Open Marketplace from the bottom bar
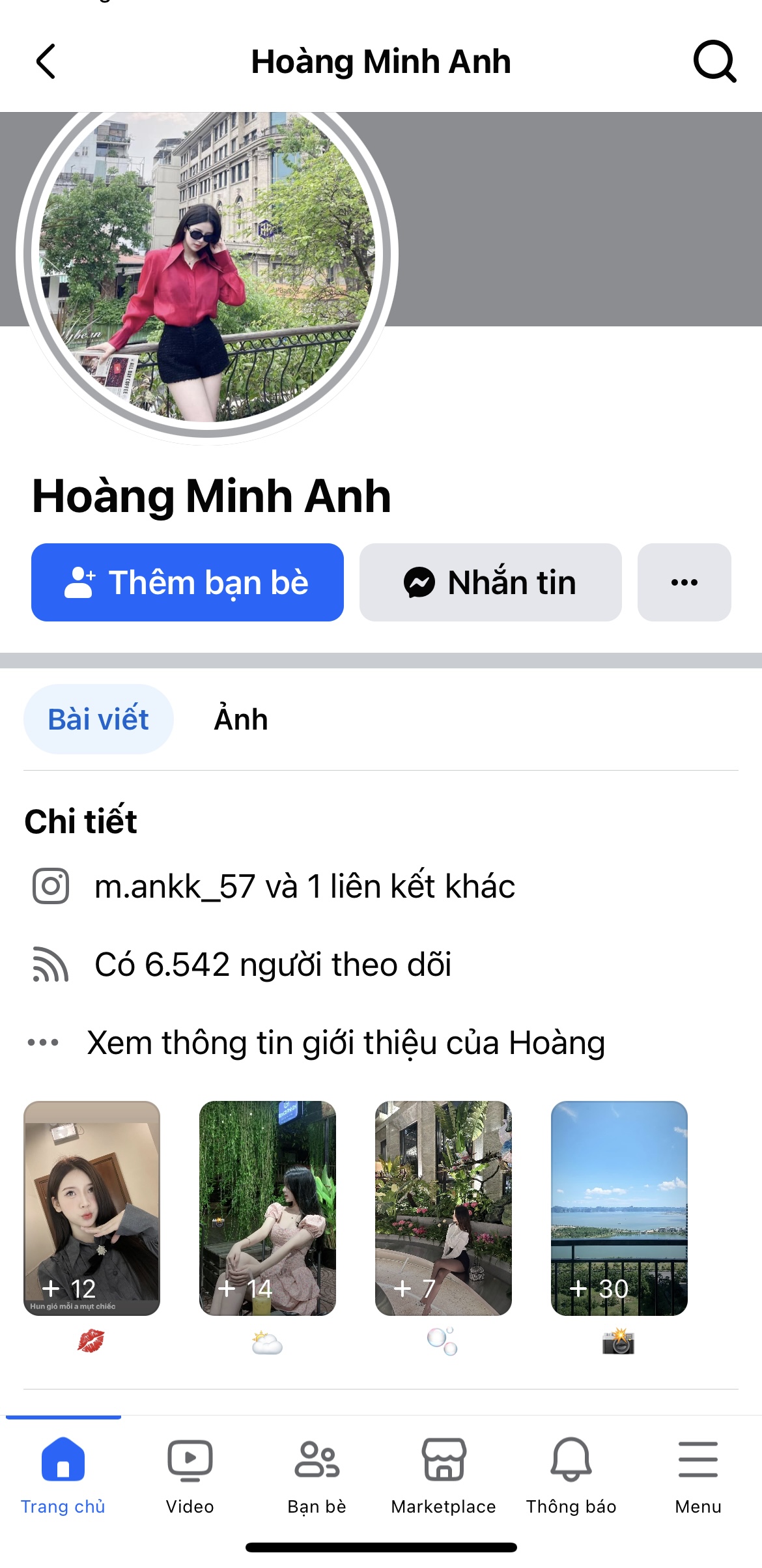762x1568 pixels. coord(444,1475)
